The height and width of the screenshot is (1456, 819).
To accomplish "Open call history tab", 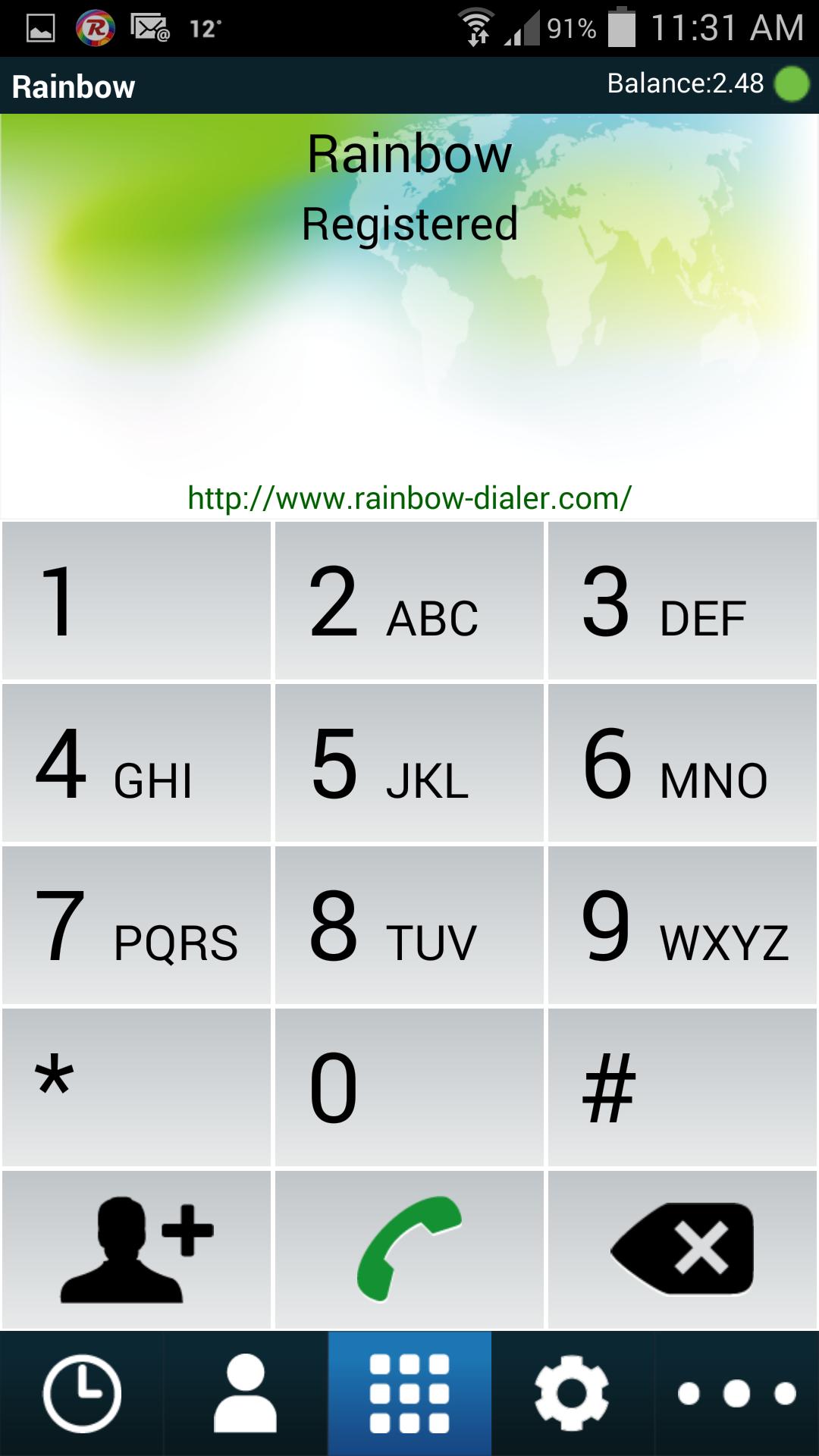I will coord(82,1394).
